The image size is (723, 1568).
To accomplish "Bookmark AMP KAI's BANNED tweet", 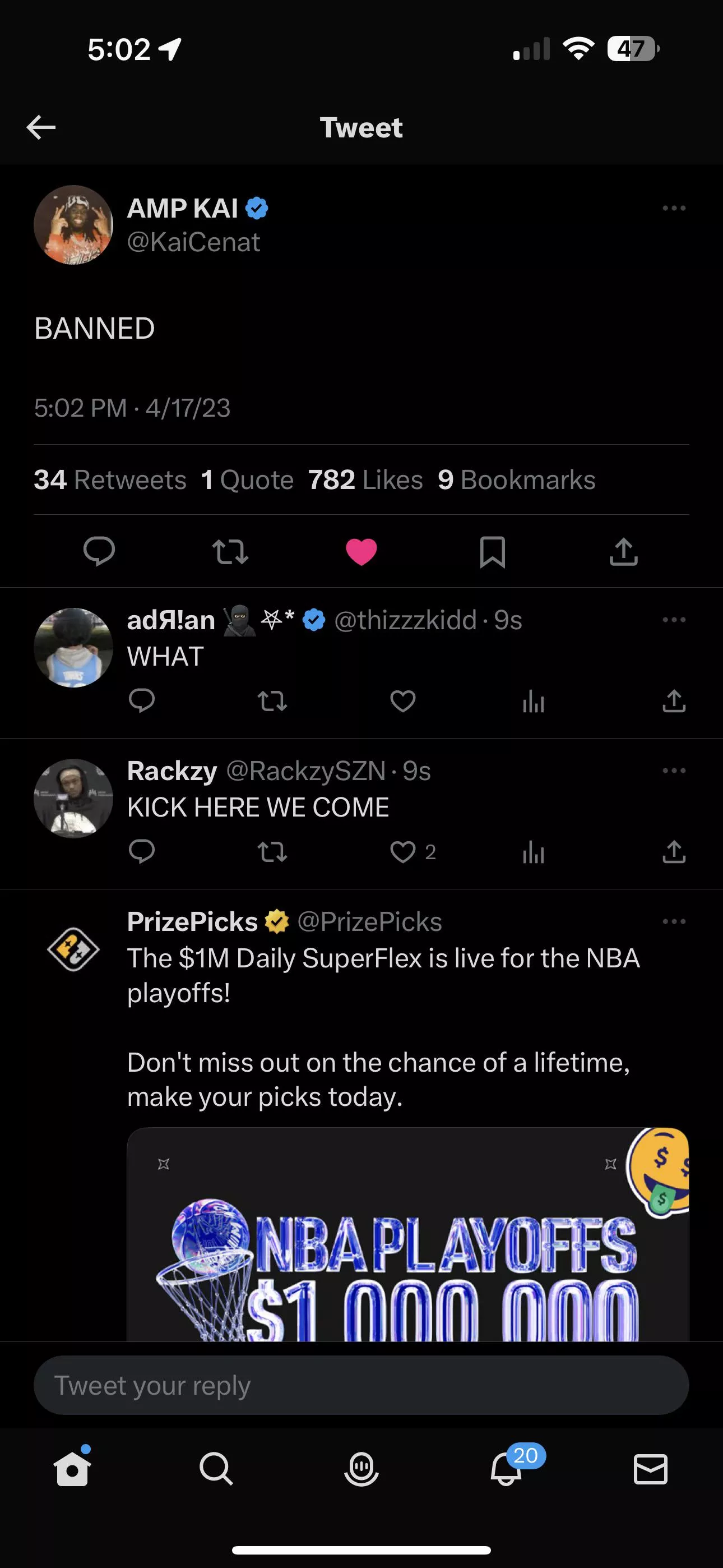I will 492,551.
